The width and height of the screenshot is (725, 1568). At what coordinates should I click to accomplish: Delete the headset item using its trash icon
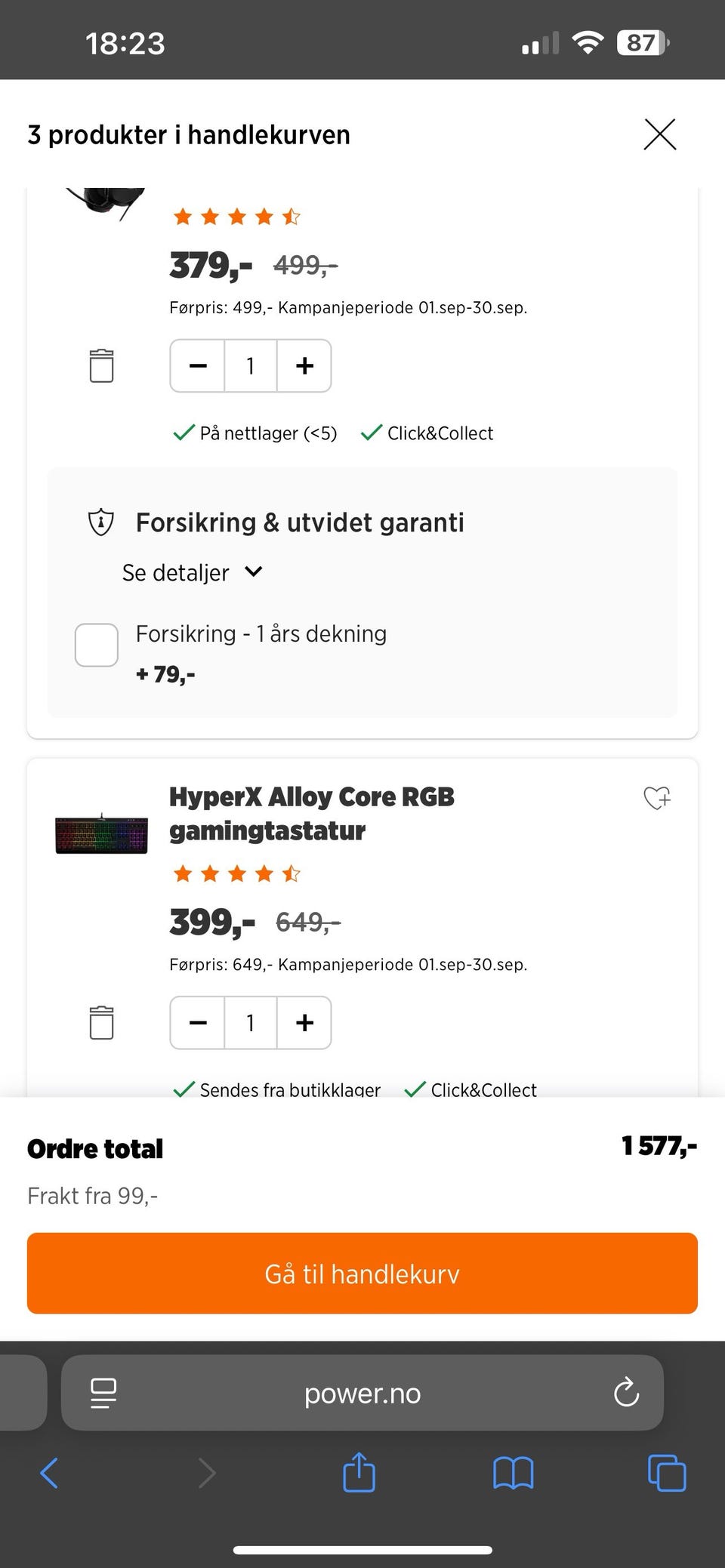pyautogui.click(x=102, y=366)
